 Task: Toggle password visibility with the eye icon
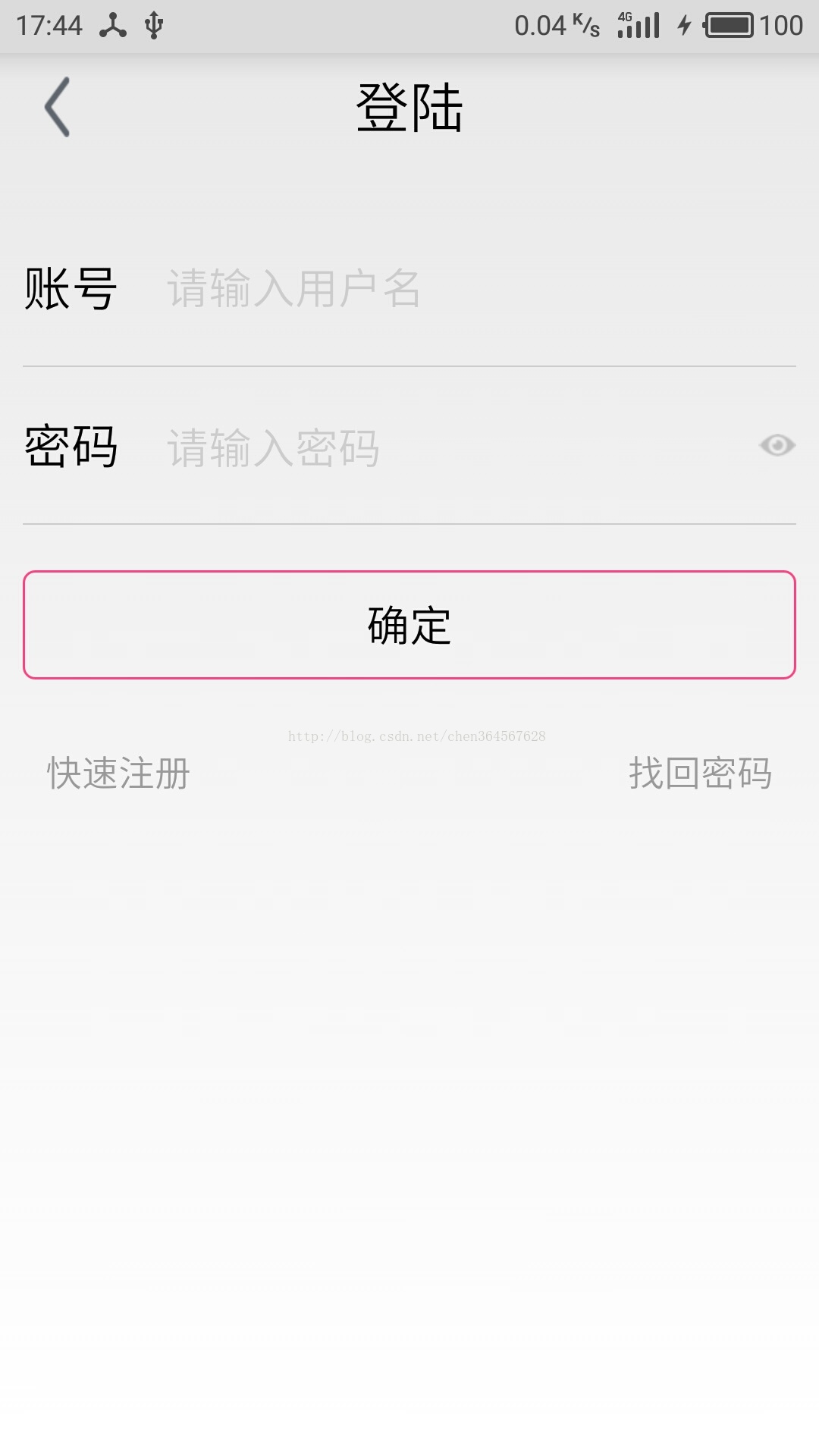[x=777, y=445]
